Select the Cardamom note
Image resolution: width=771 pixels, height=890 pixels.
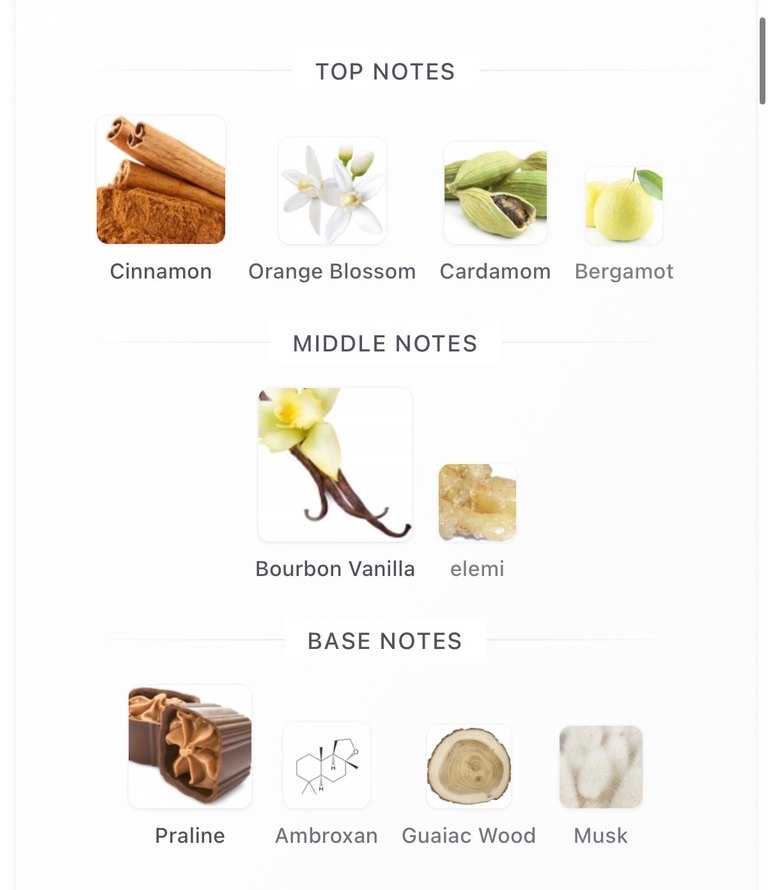495,193
